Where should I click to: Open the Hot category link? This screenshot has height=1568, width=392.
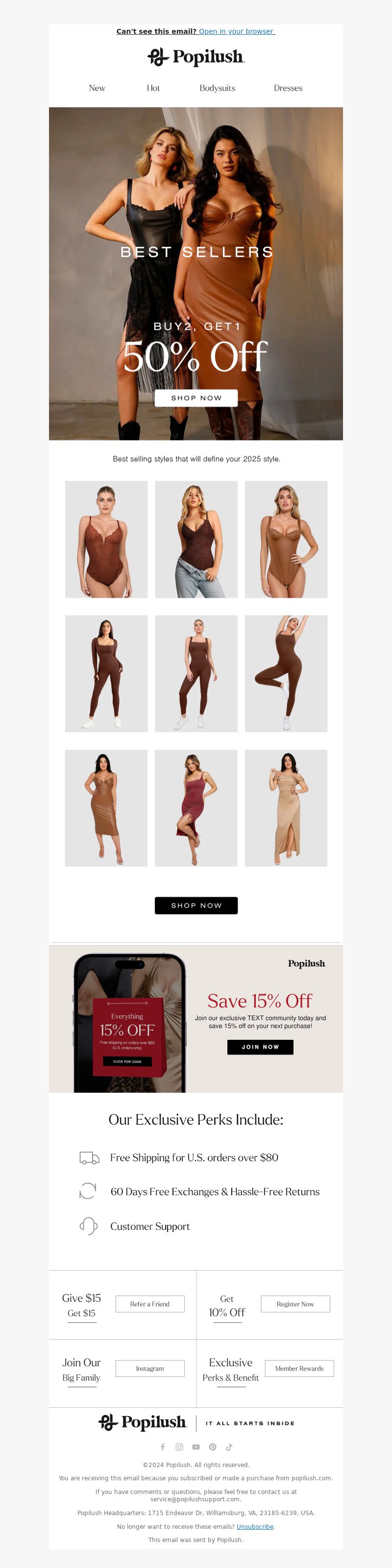(153, 88)
